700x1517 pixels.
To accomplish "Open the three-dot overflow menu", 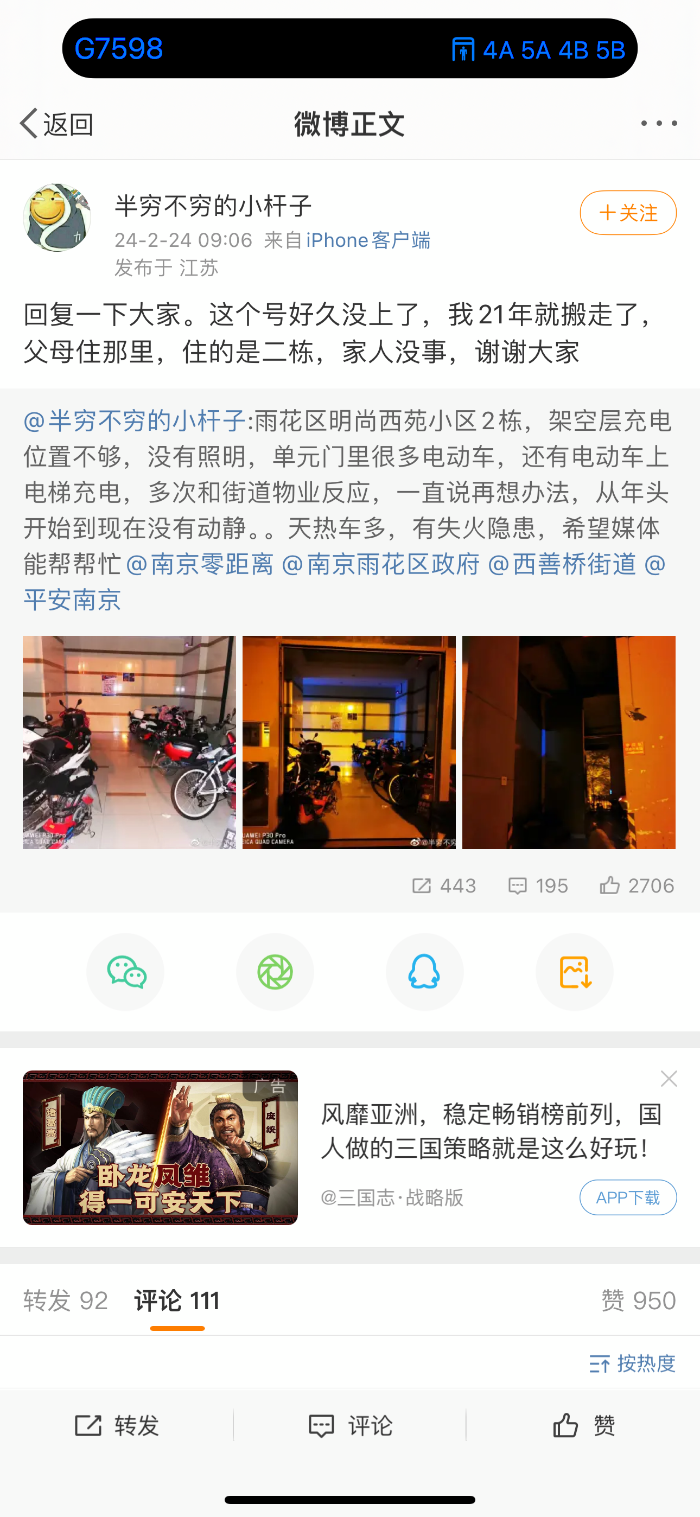I will click(659, 124).
